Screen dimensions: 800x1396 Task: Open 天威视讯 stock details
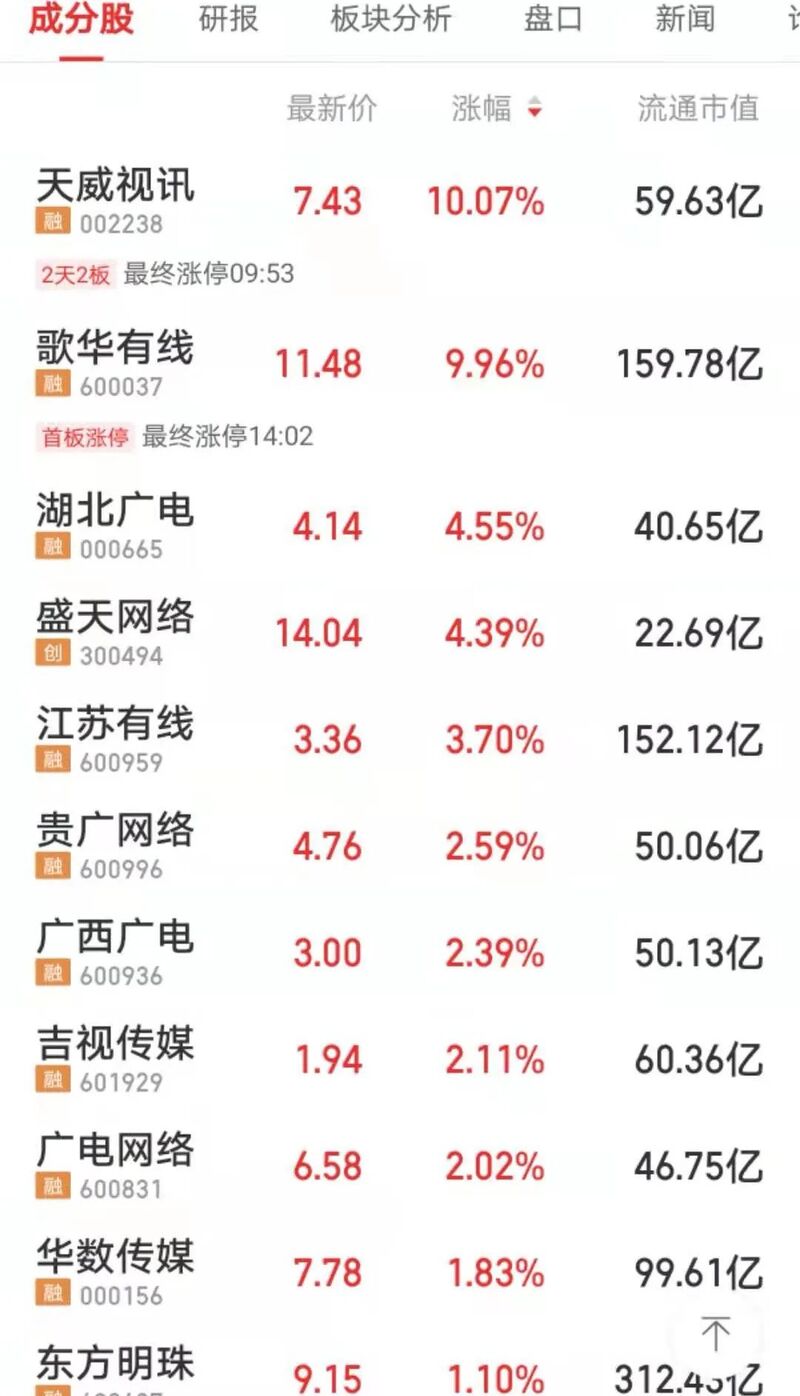[x=116, y=187]
